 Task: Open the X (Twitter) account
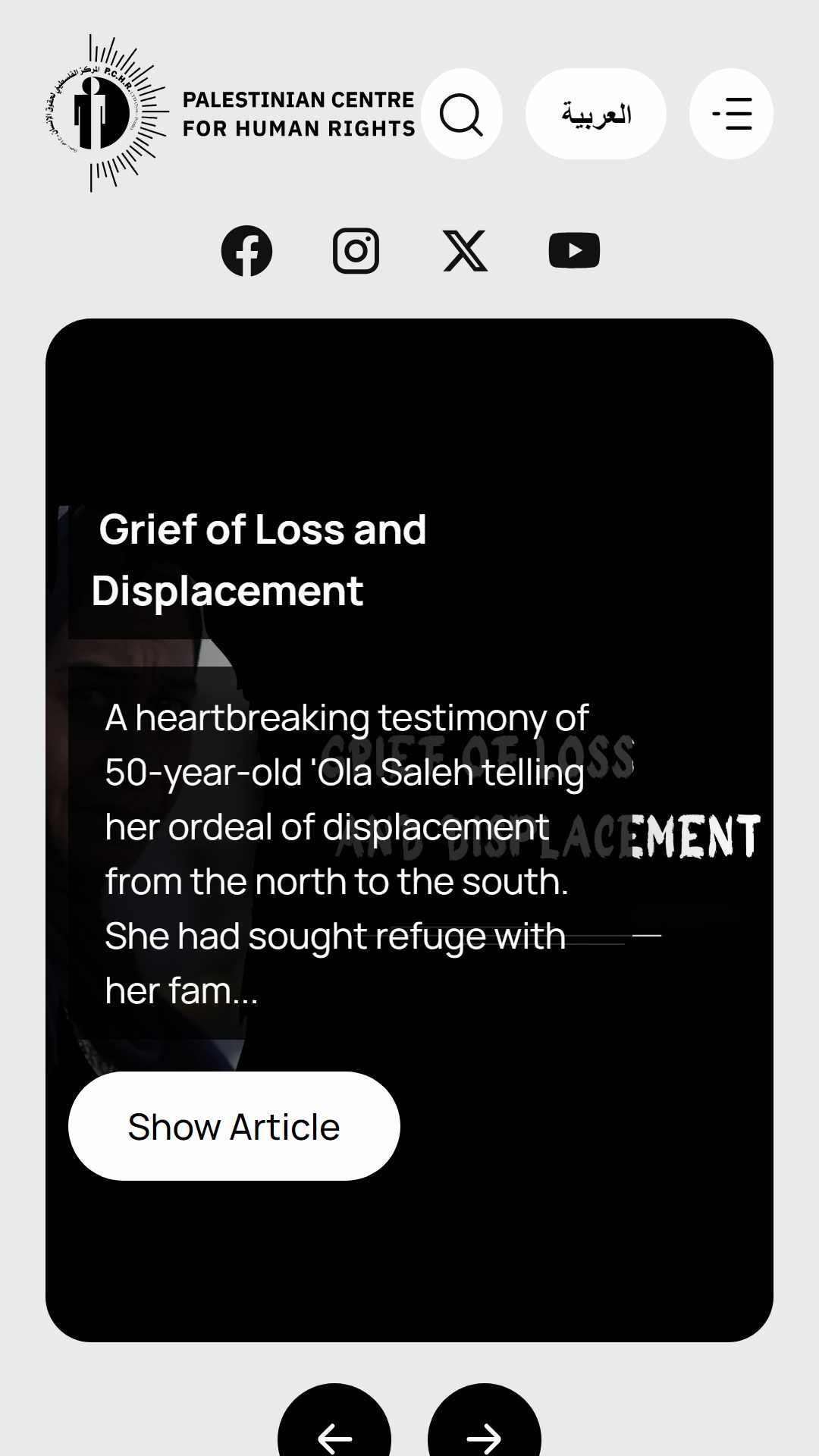[x=465, y=251]
